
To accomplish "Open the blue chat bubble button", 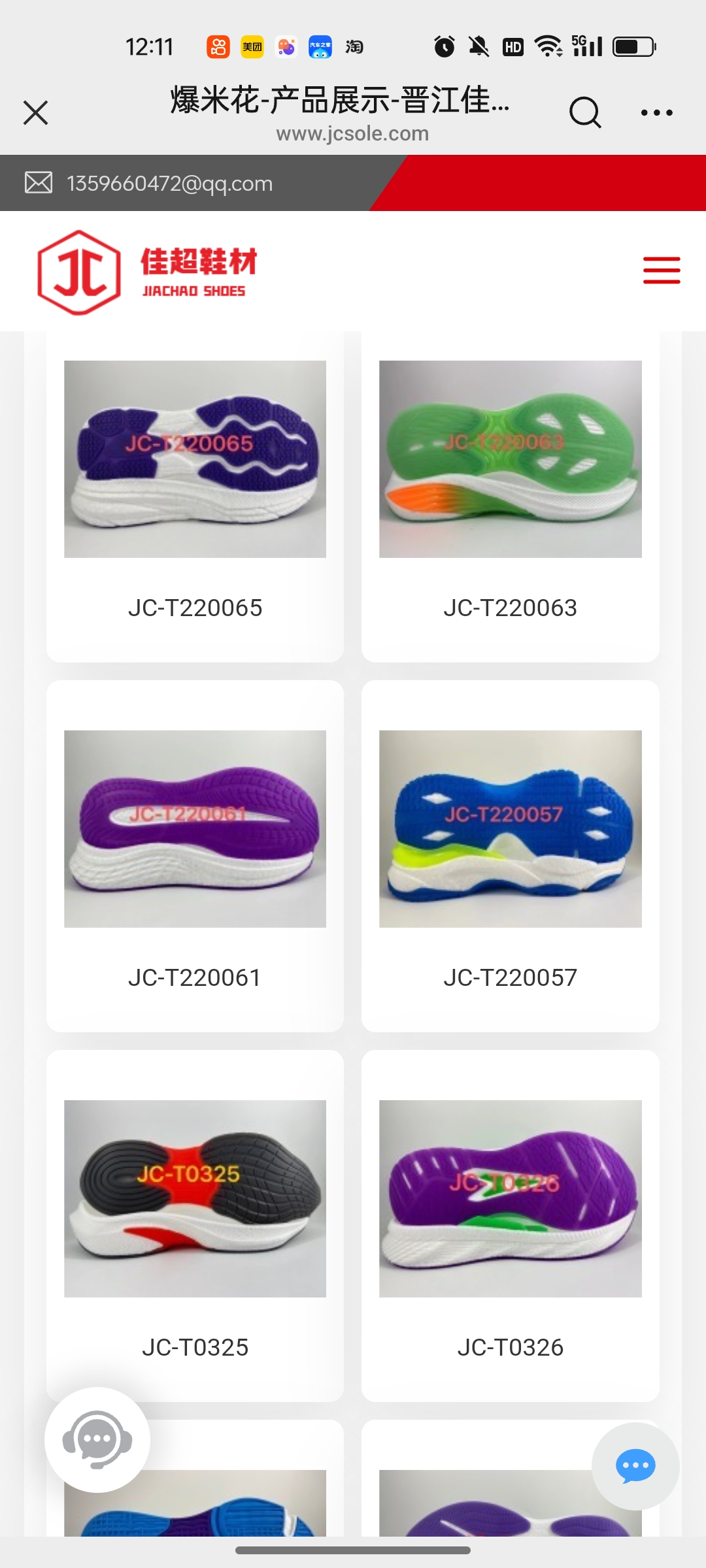I will coord(635,1466).
